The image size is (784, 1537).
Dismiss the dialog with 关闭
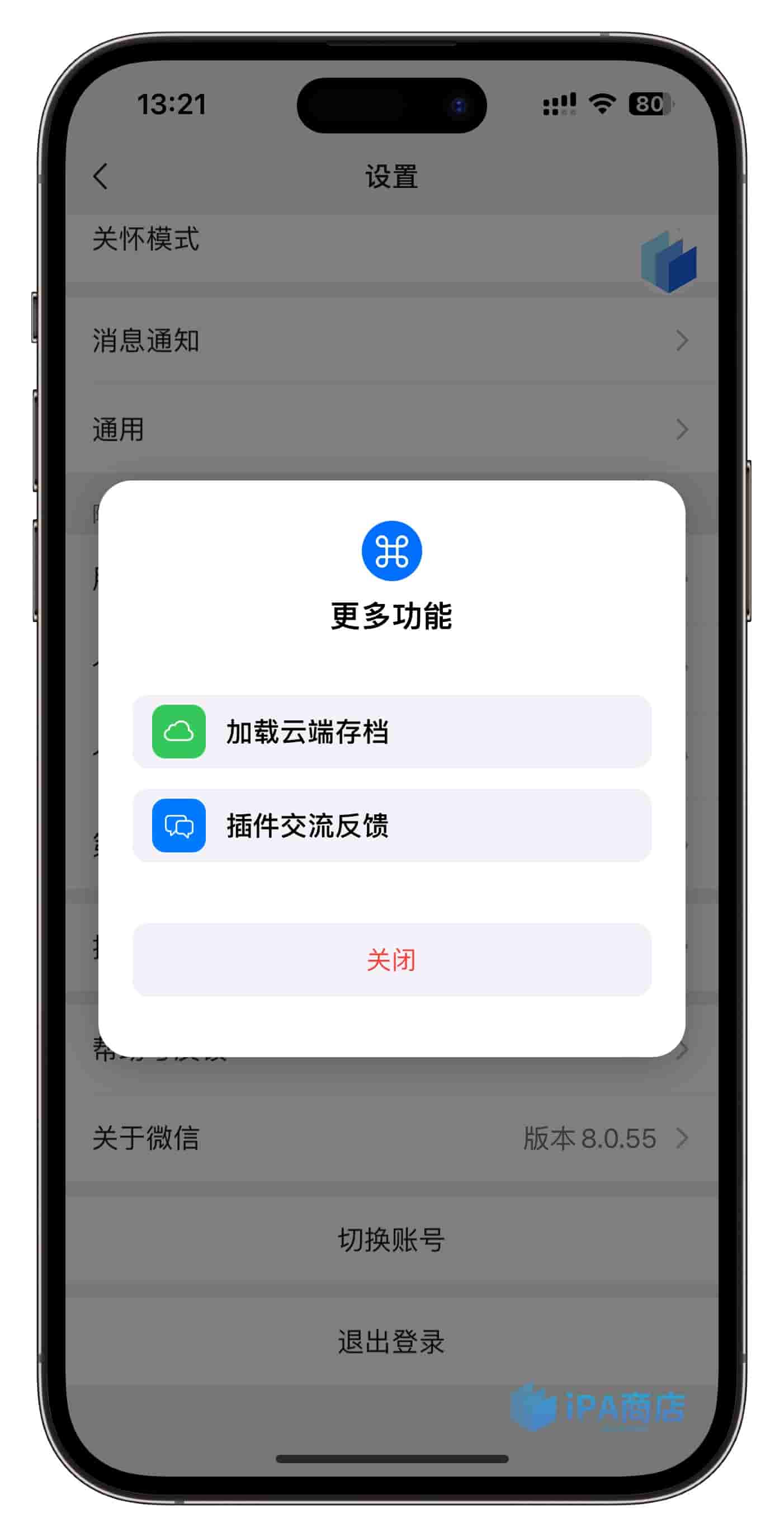[x=391, y=959]
